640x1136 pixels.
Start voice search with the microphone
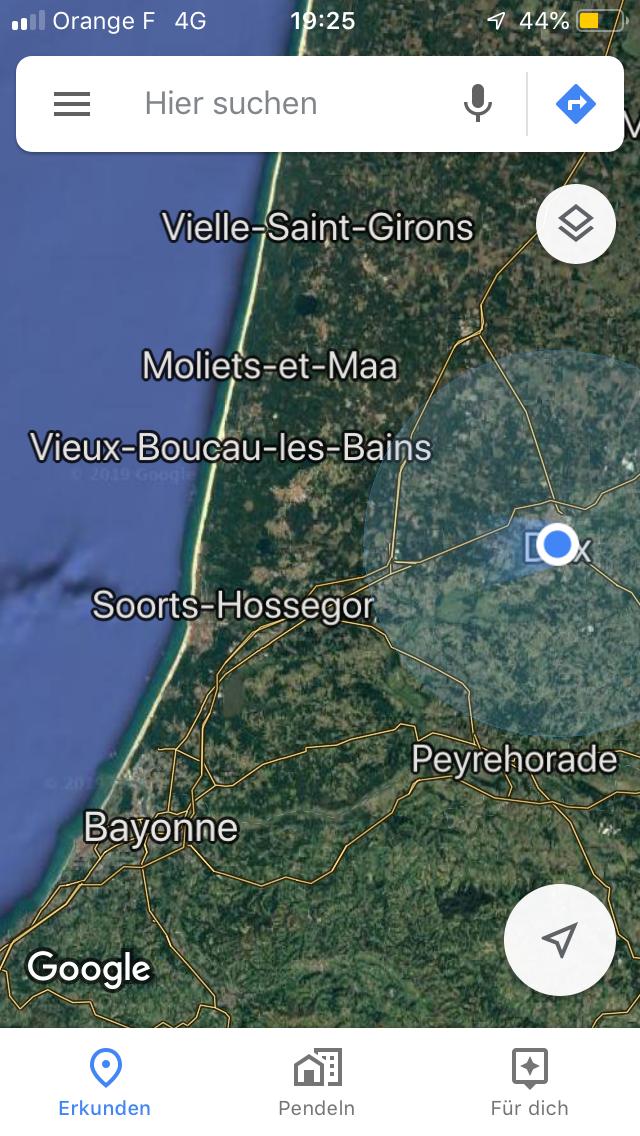pos(478,104)
